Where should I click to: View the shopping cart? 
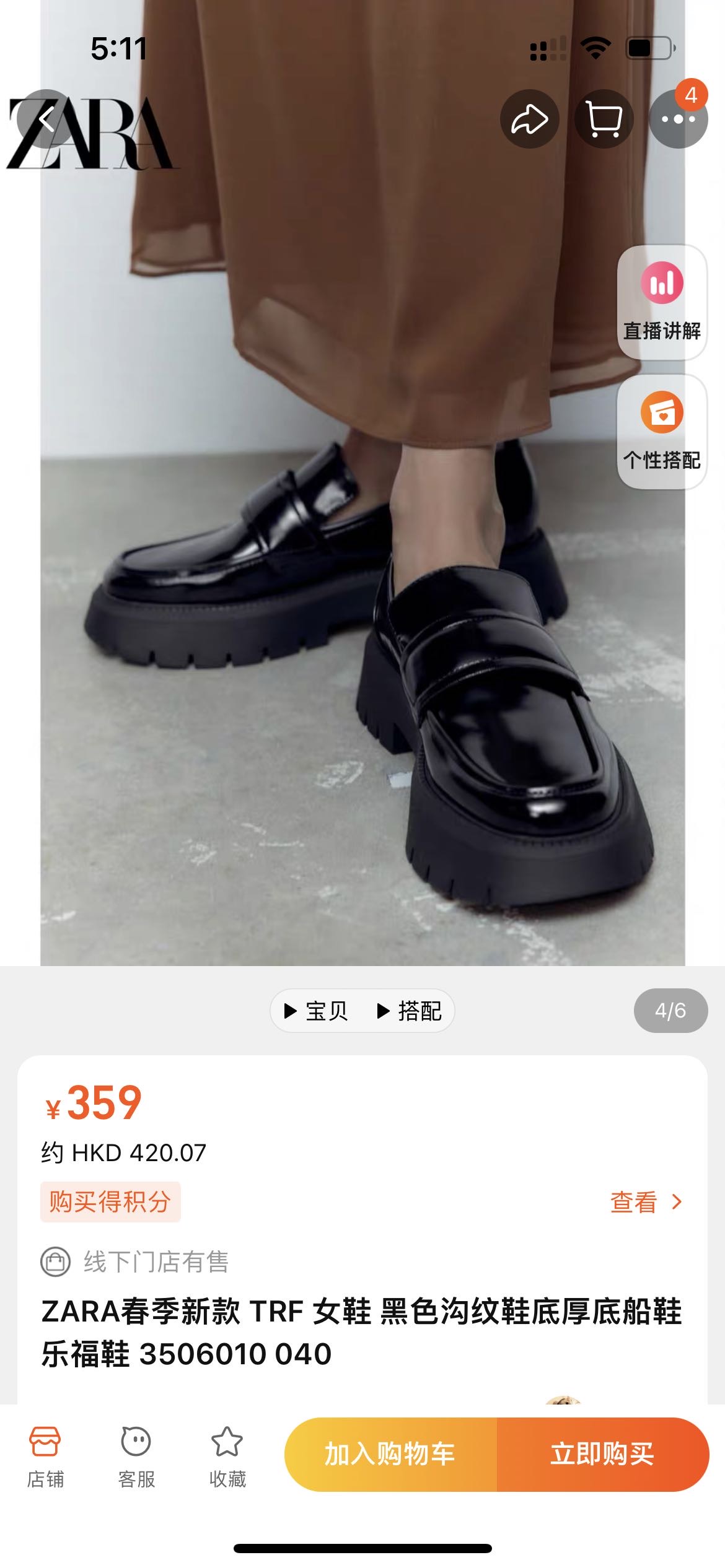(x=604, y=118)
